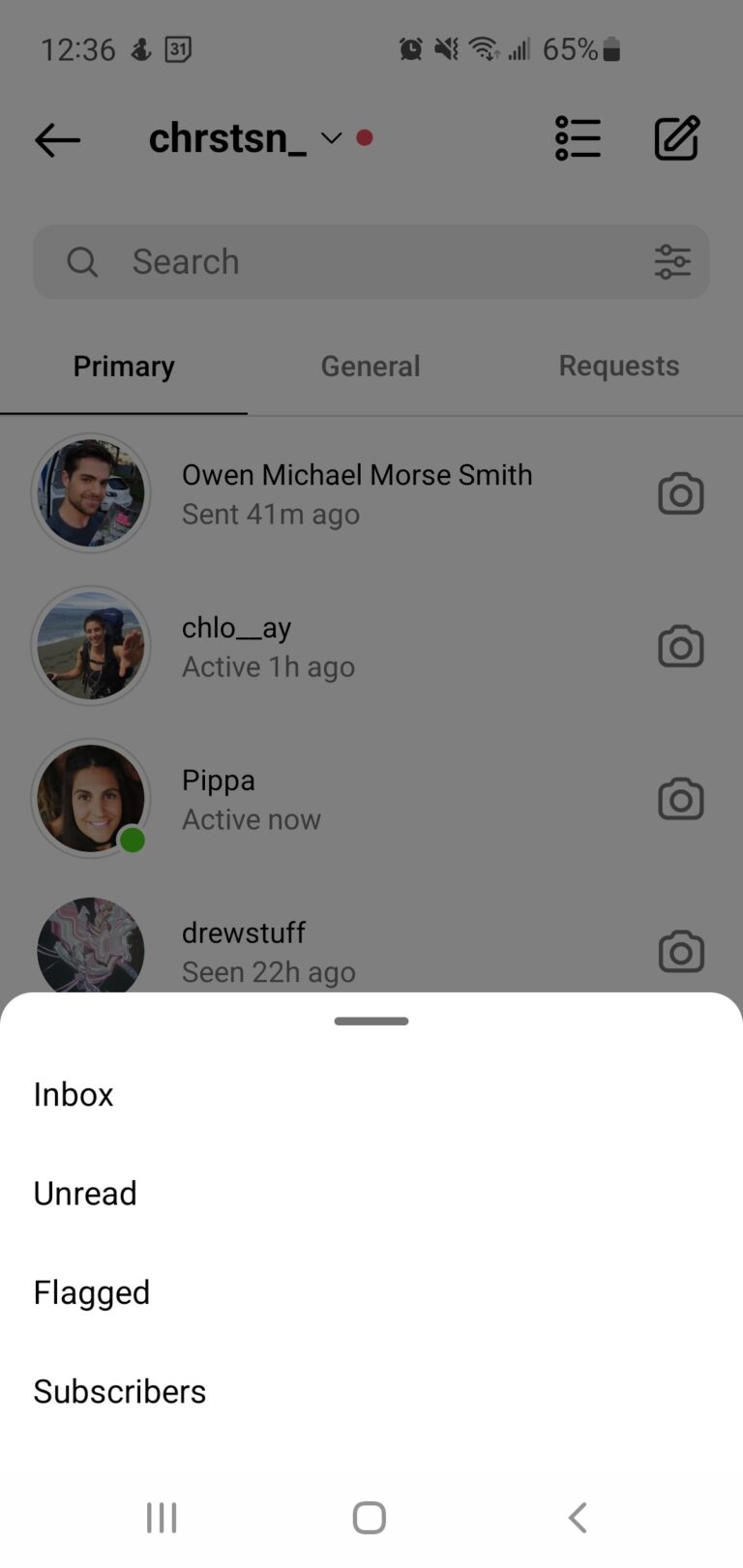743x1568 pixels.
Task: Collapse the bottom sheet using the drag handle
Action: 371,1021
